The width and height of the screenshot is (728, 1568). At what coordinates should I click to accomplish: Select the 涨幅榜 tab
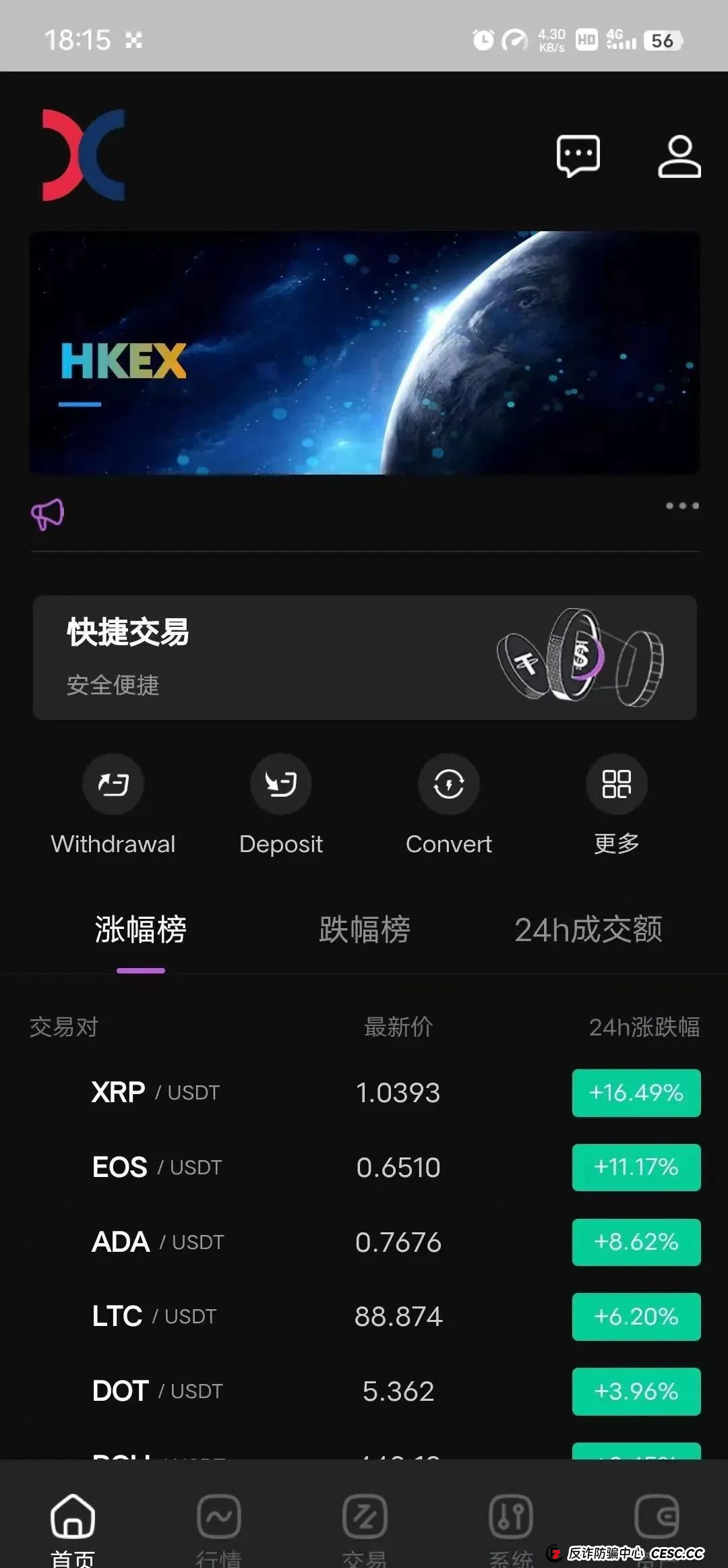pyautogui.click(x=140, y=929)
